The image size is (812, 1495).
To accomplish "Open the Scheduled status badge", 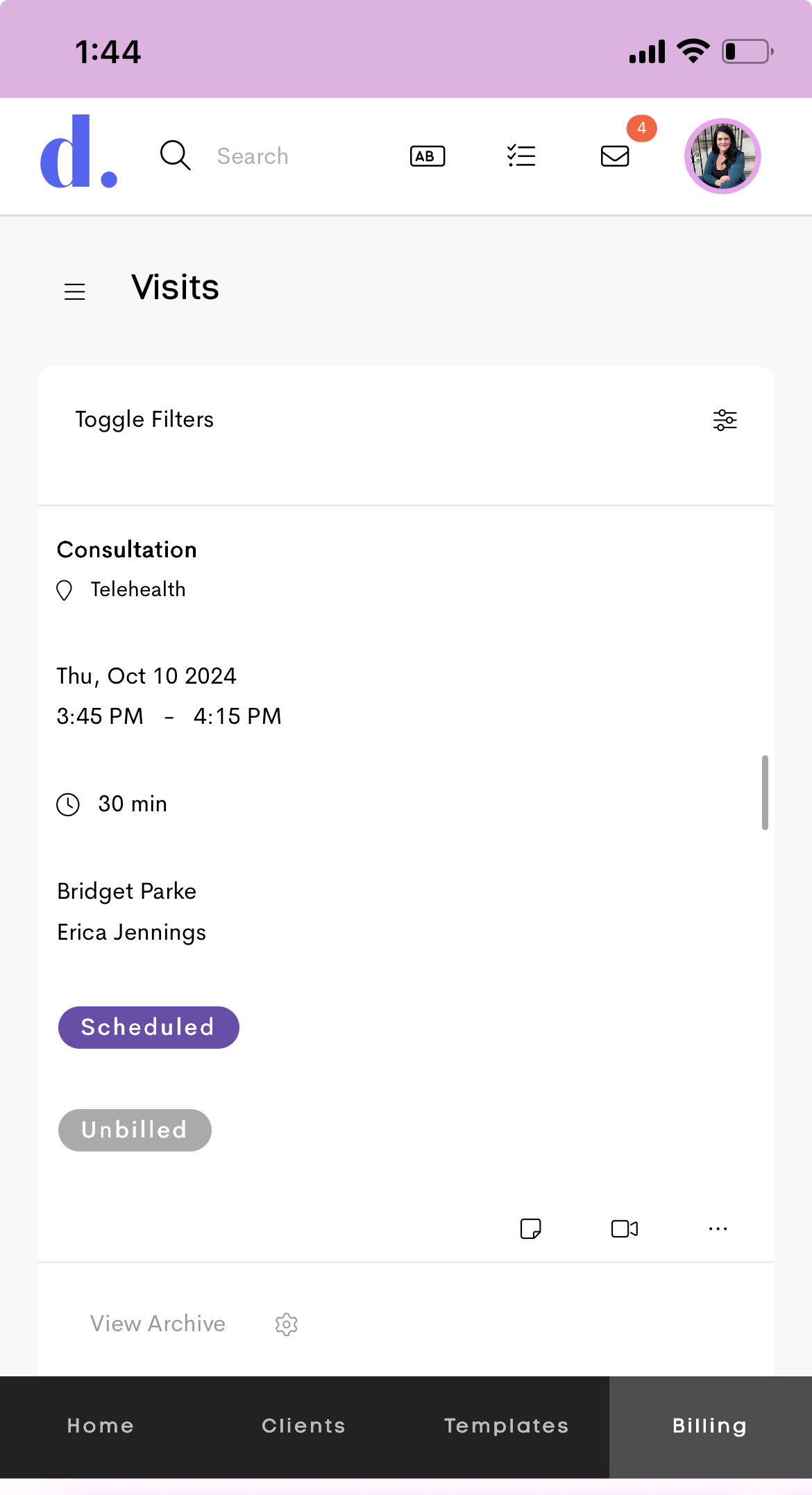I will (x=149, y=1027).
